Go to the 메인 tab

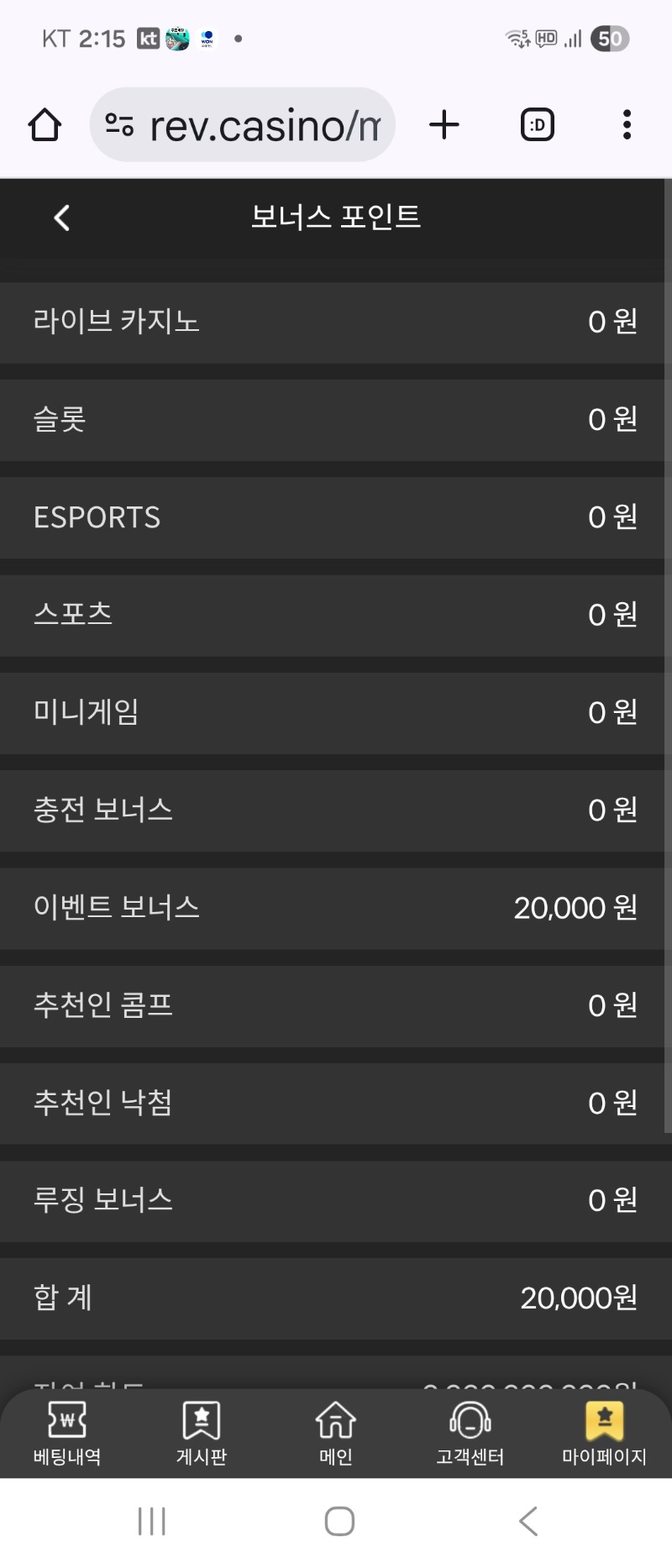coord(336,1434)
